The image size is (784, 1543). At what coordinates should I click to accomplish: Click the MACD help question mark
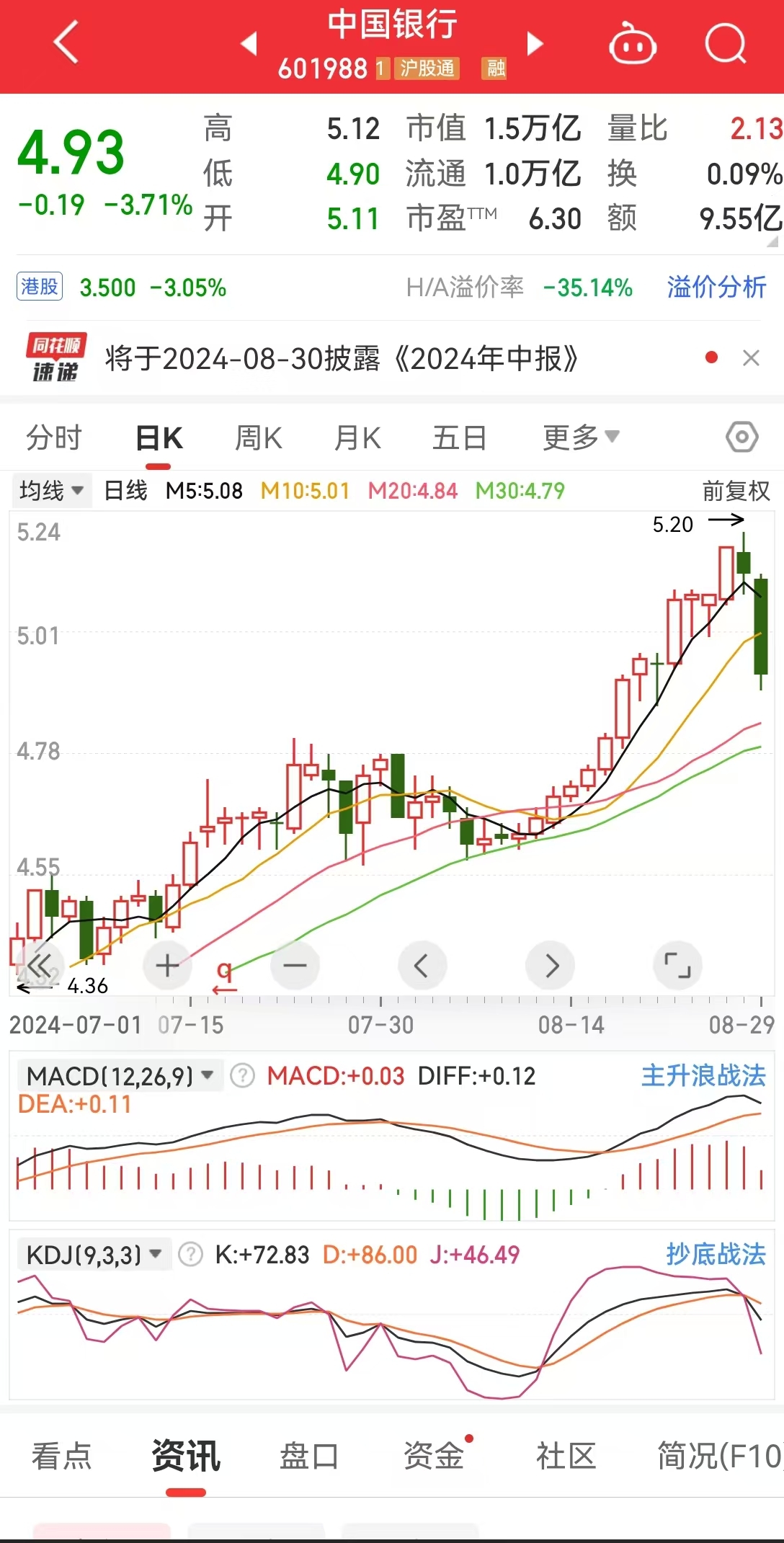(240, 1075)
